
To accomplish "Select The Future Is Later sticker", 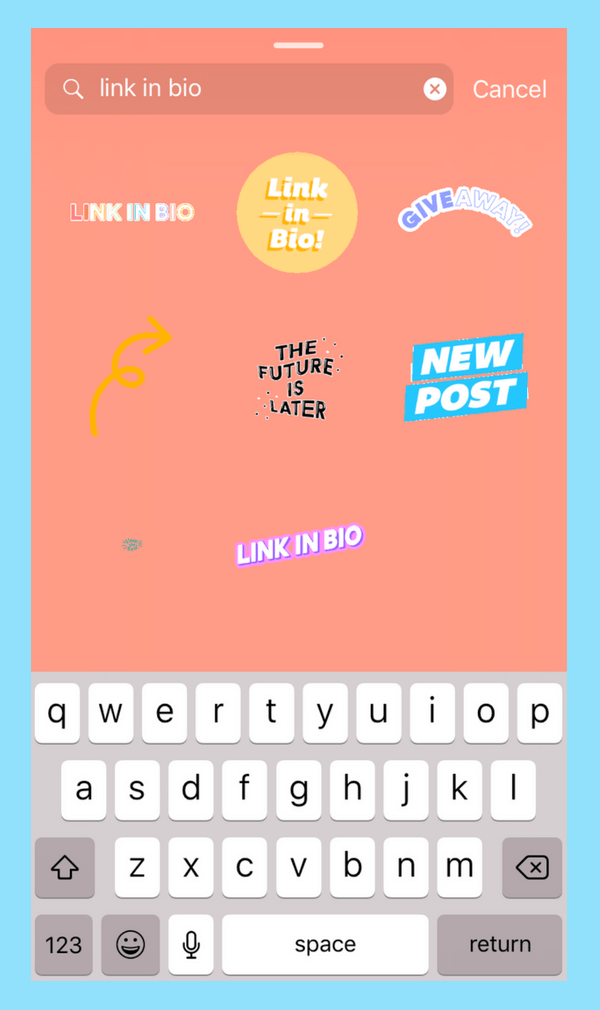I will pos(297,380).
